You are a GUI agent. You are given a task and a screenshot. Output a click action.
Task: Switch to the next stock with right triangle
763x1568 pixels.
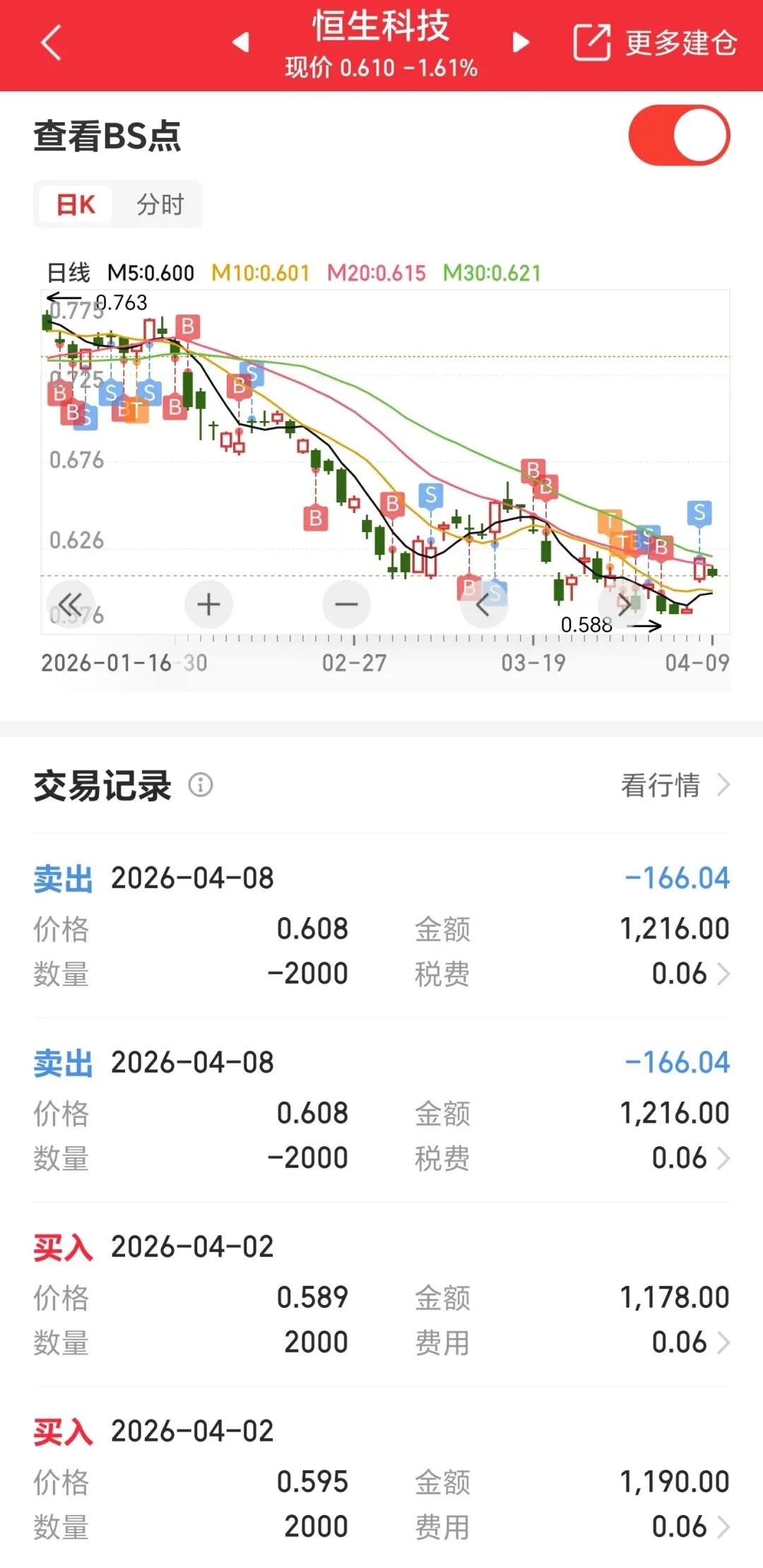point(521,42)
